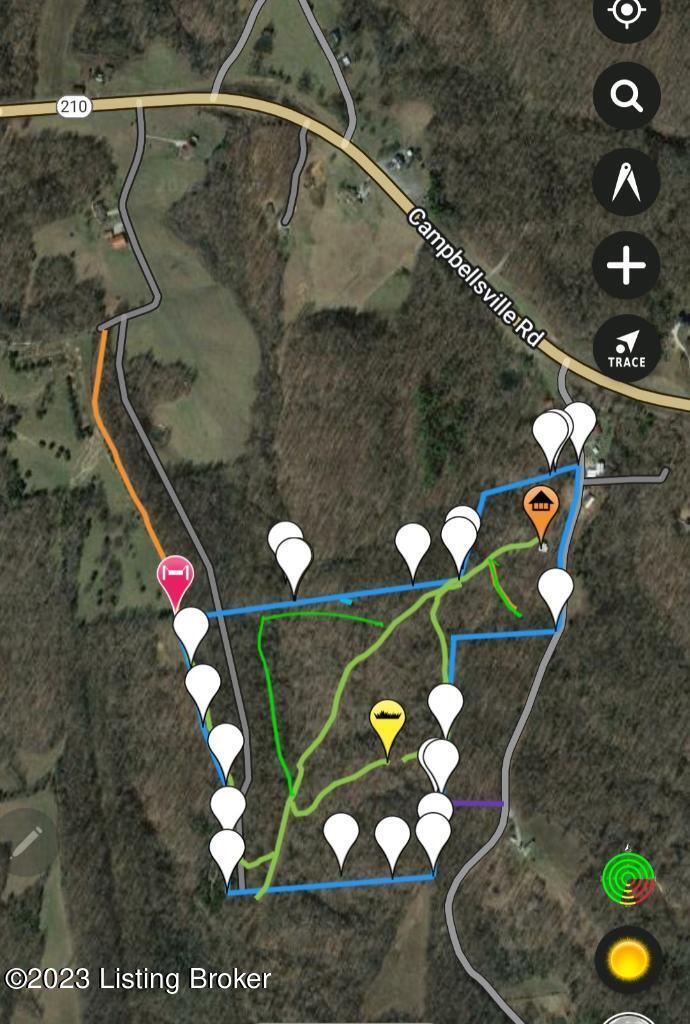Open the pencil edit tool
The image size is (690, 1024).
25,842
